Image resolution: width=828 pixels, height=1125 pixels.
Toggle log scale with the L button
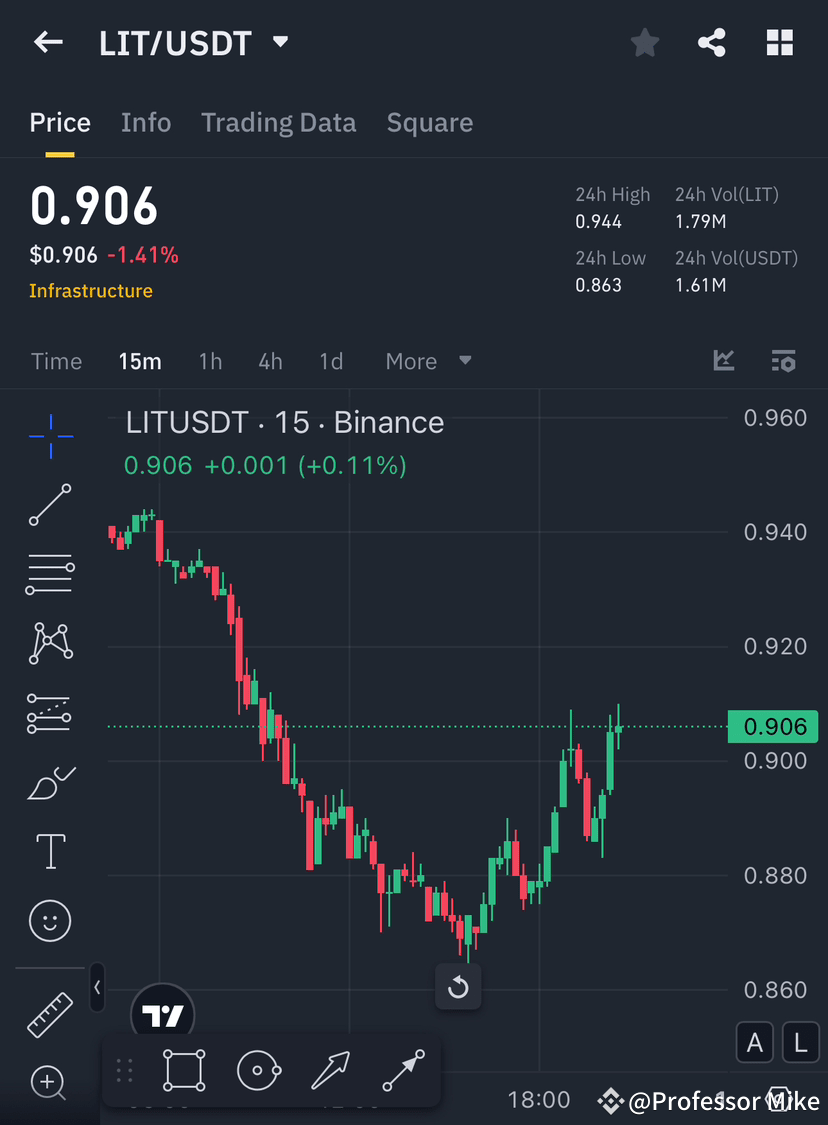click(x=800, y=1042)
